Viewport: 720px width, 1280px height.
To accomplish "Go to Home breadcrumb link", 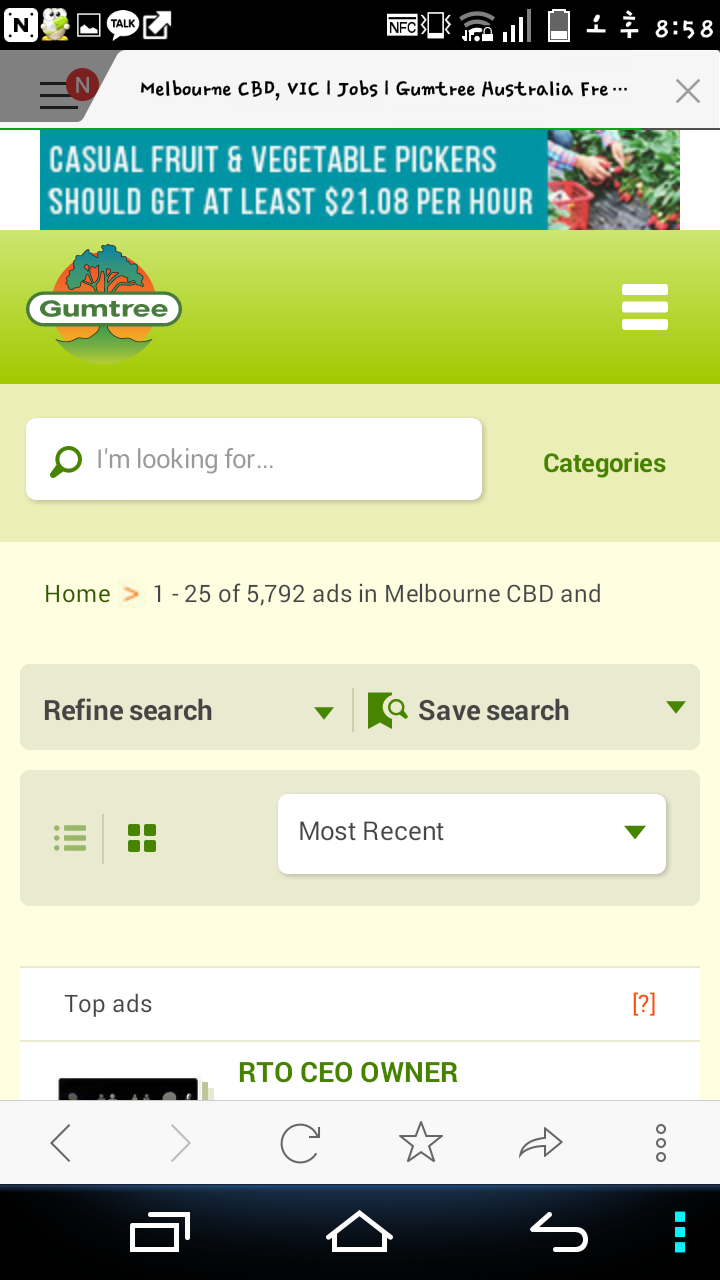I will click(77, 594).
